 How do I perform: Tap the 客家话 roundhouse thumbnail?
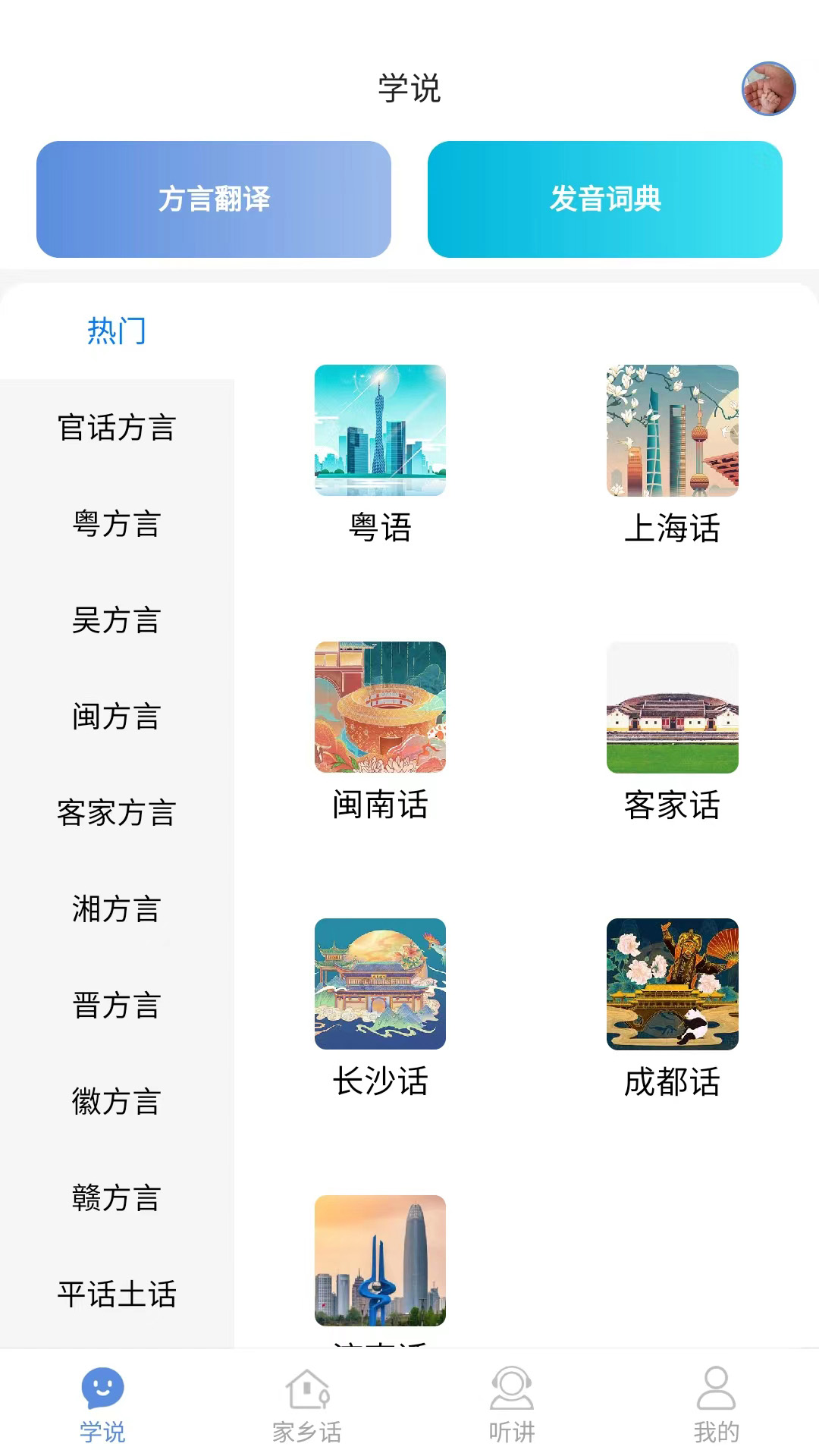(x=673, y=707)
